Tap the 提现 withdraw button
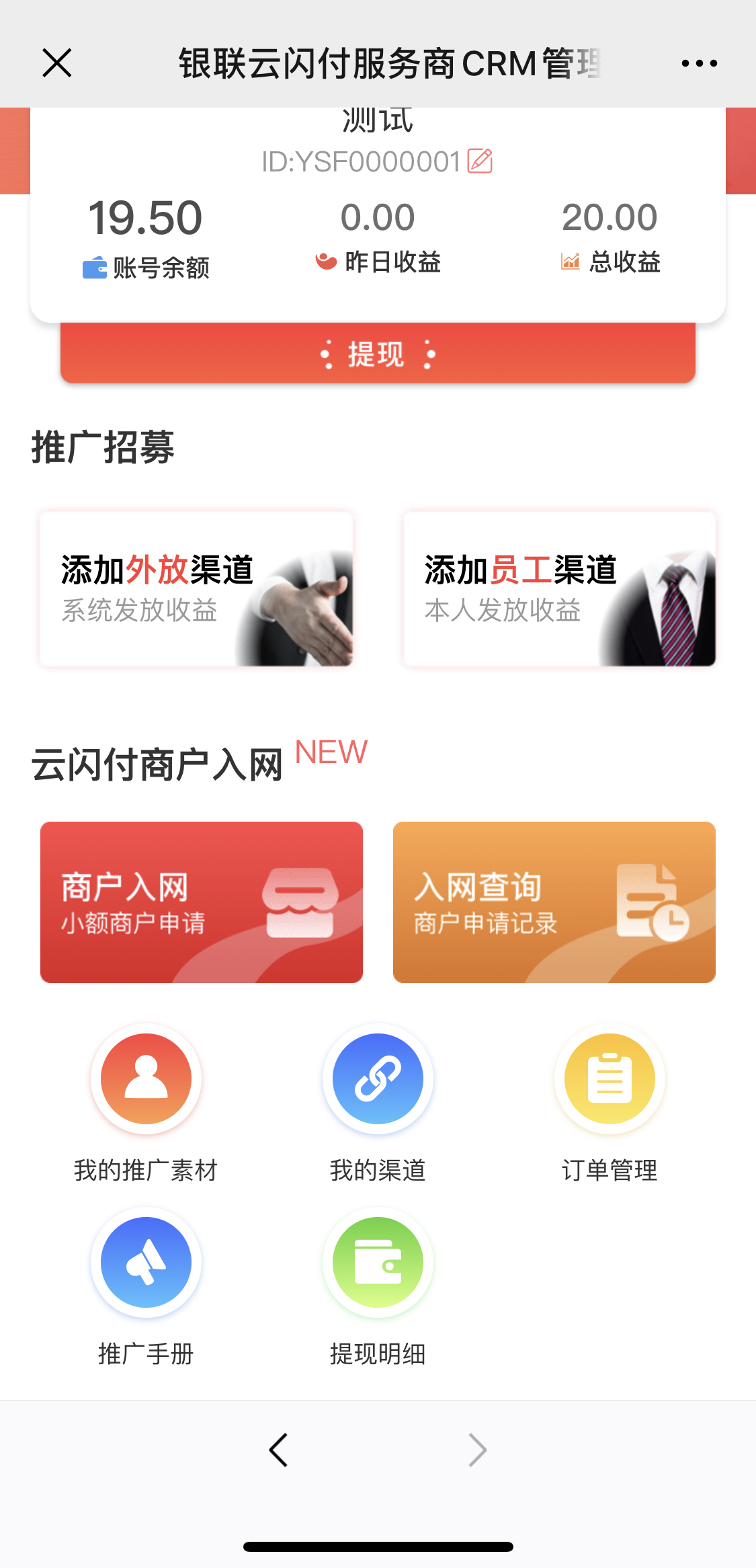This screenshot has height=1568, width=756. 378,354
